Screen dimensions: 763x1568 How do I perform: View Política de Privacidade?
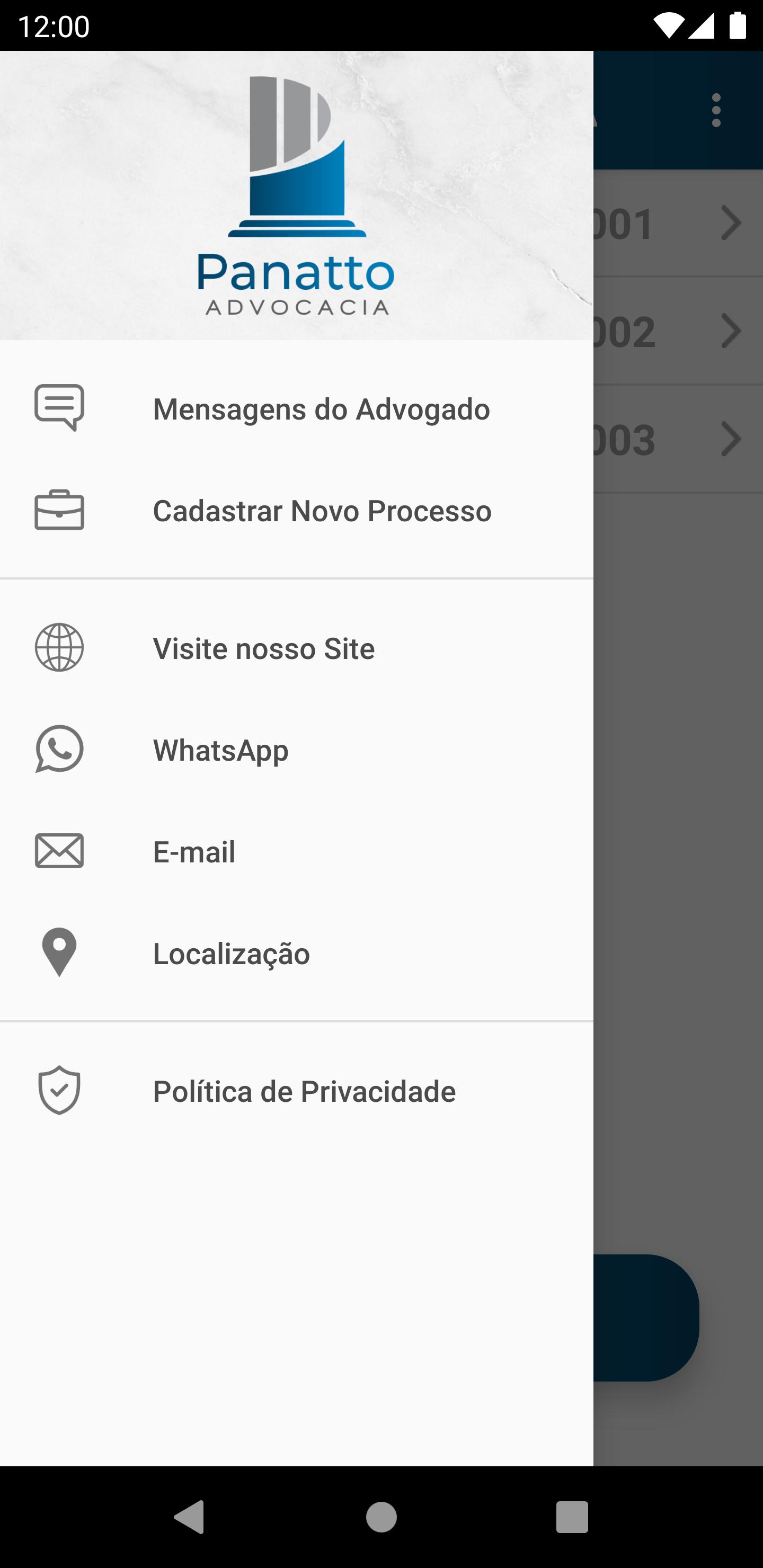point(297,1091)
